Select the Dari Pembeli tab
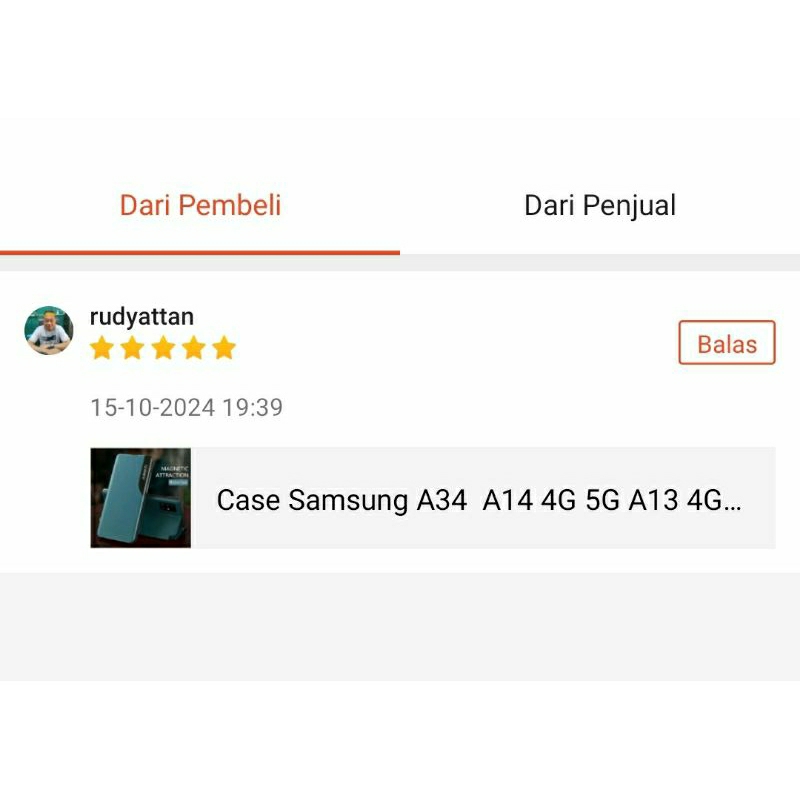 (200, 206)
